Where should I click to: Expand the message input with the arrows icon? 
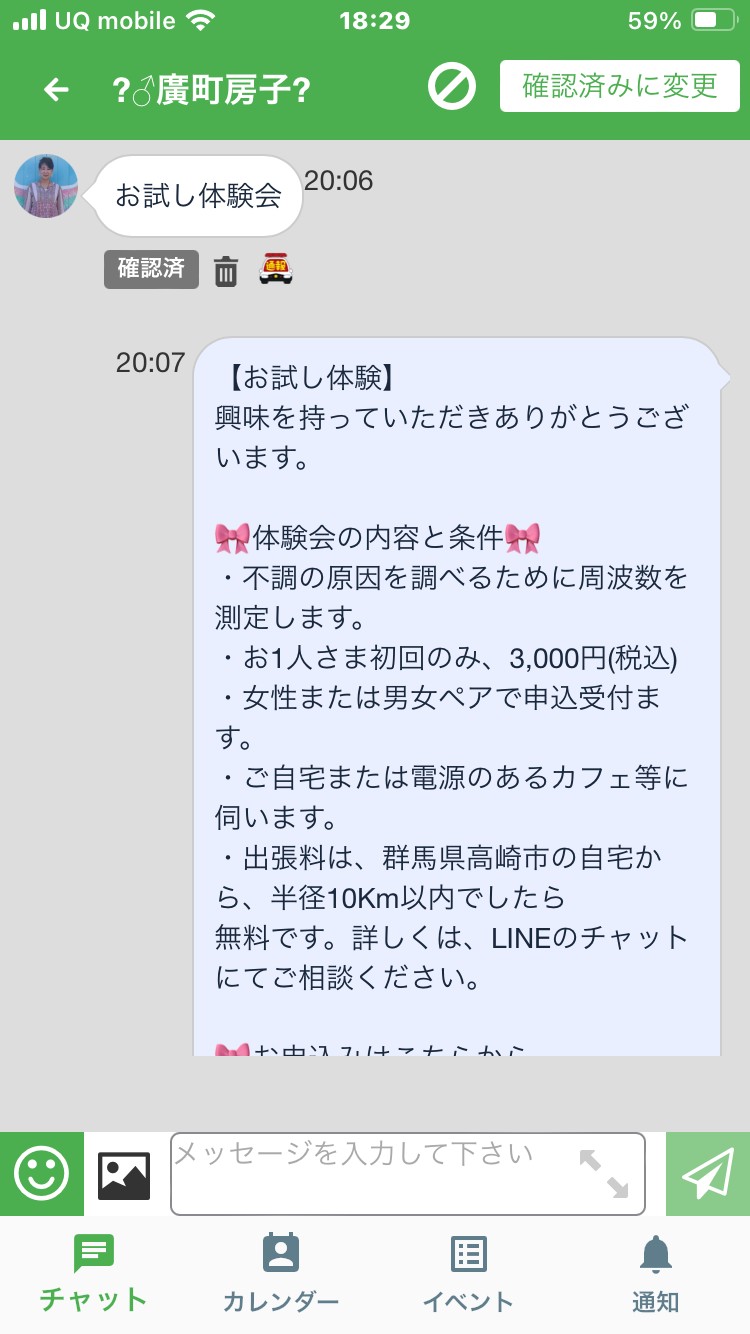[604, 1174]
